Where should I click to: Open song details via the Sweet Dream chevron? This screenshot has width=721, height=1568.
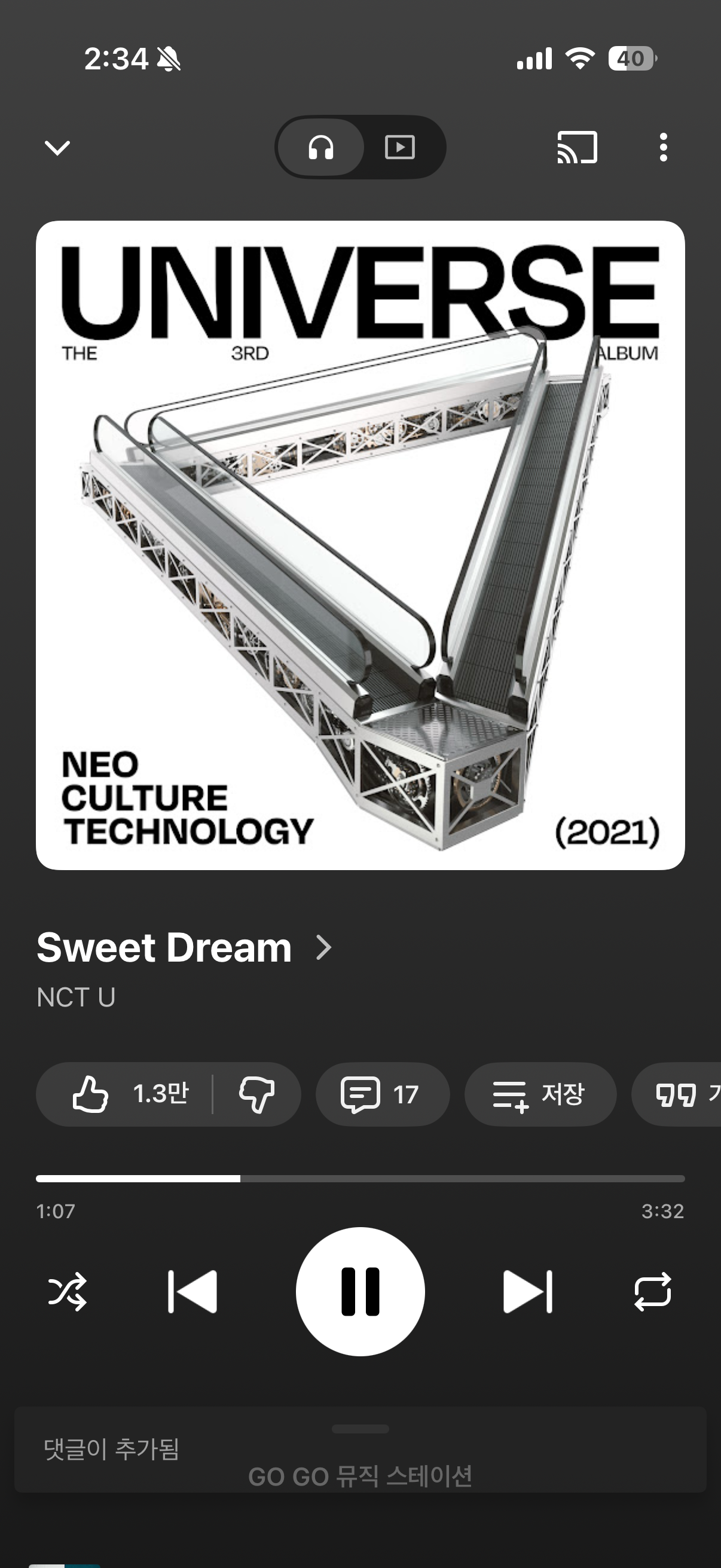coord(323,947)
